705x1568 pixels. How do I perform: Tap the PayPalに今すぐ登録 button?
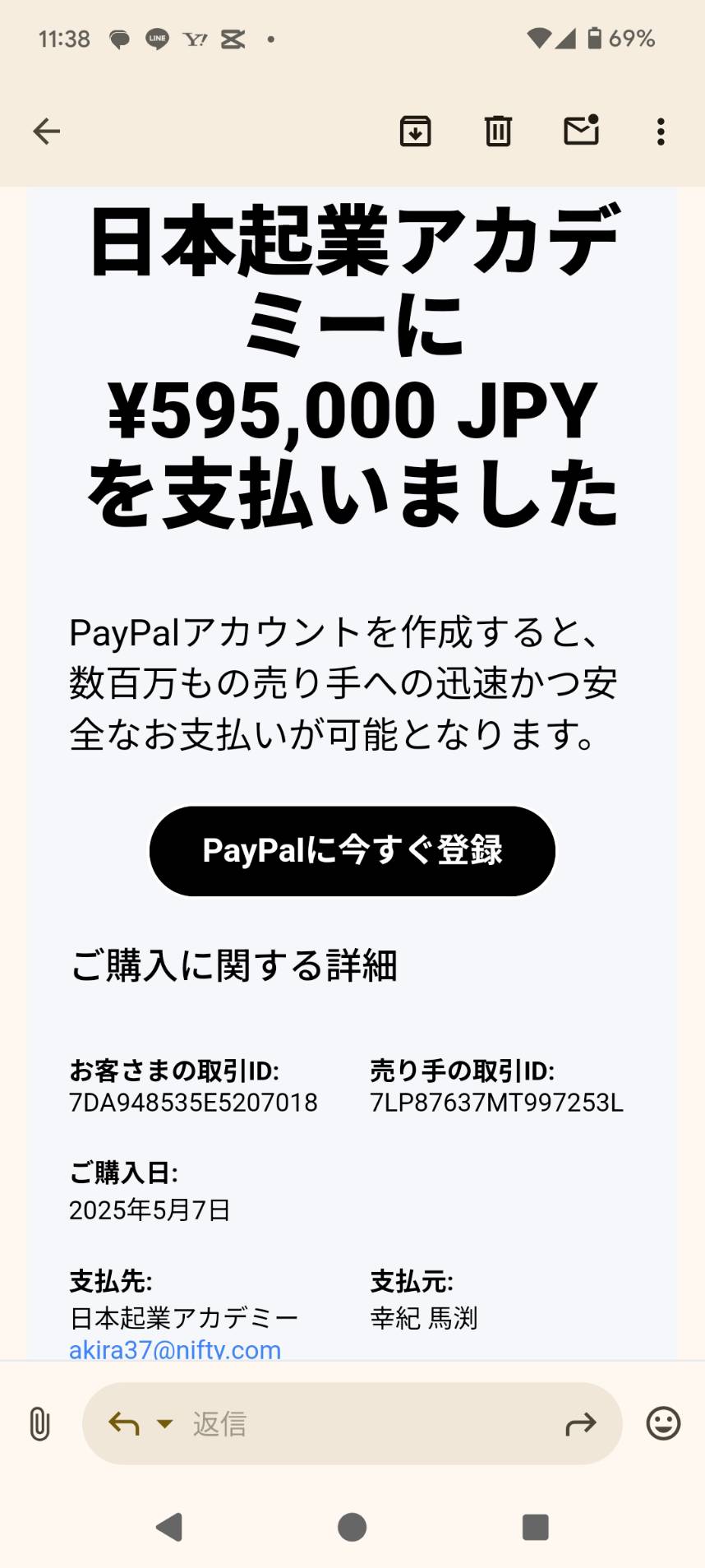(352, 851)
